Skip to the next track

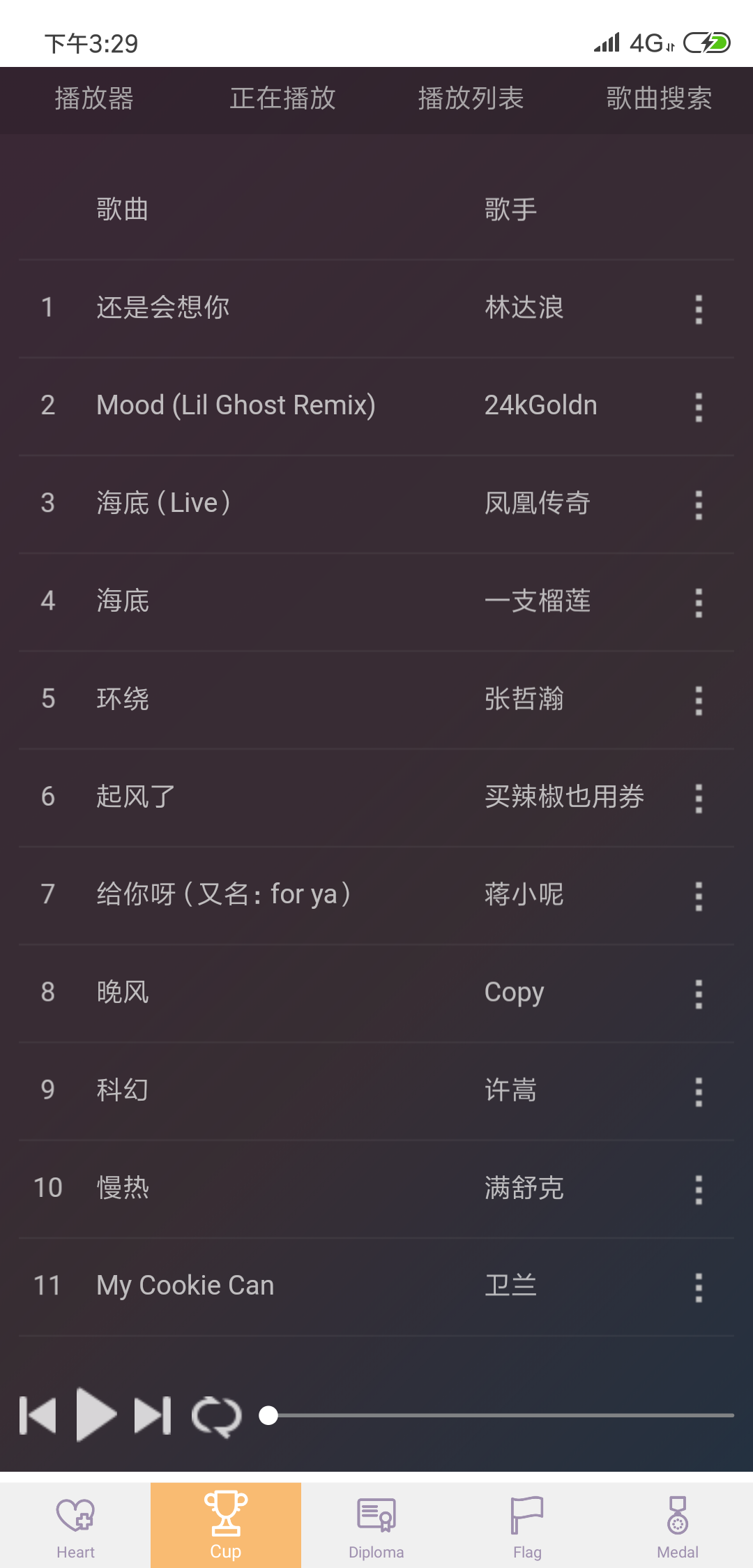click(153, 1415)
